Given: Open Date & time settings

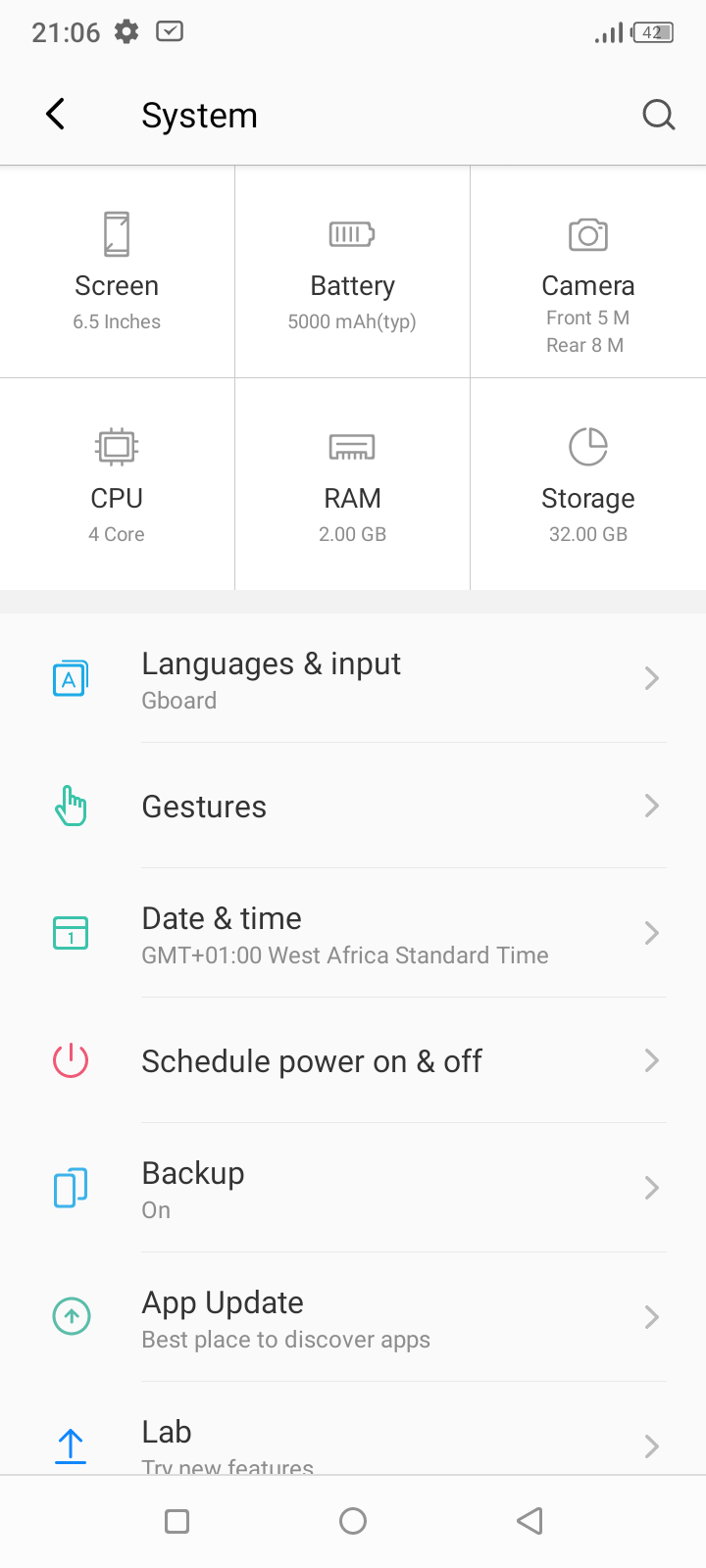Looking at the screenshot, I should (x=353, y=934).
